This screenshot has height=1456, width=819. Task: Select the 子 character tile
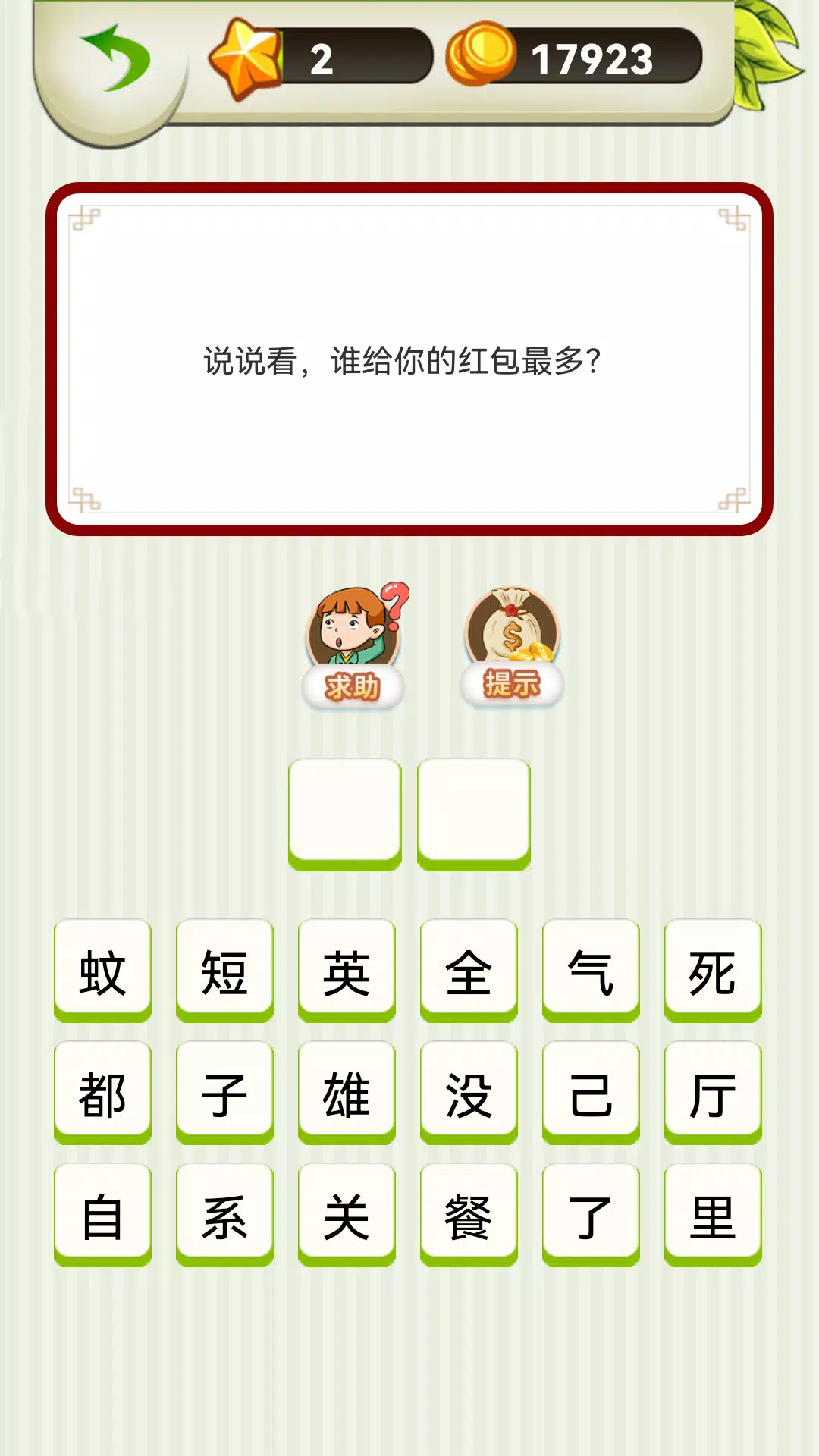click(224, 1094)
